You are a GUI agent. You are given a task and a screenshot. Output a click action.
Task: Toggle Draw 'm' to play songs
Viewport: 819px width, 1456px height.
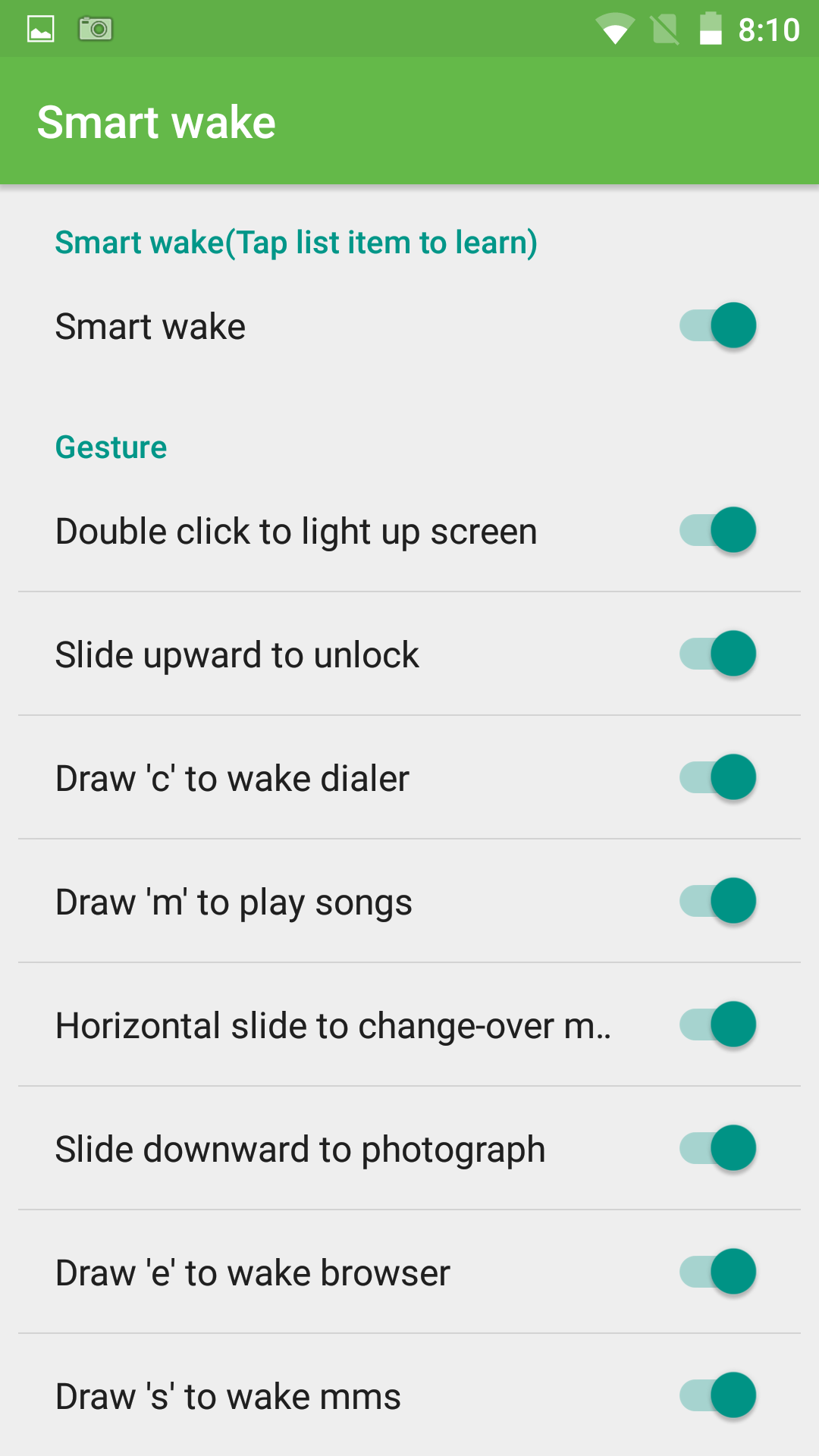tap(717, 901)
